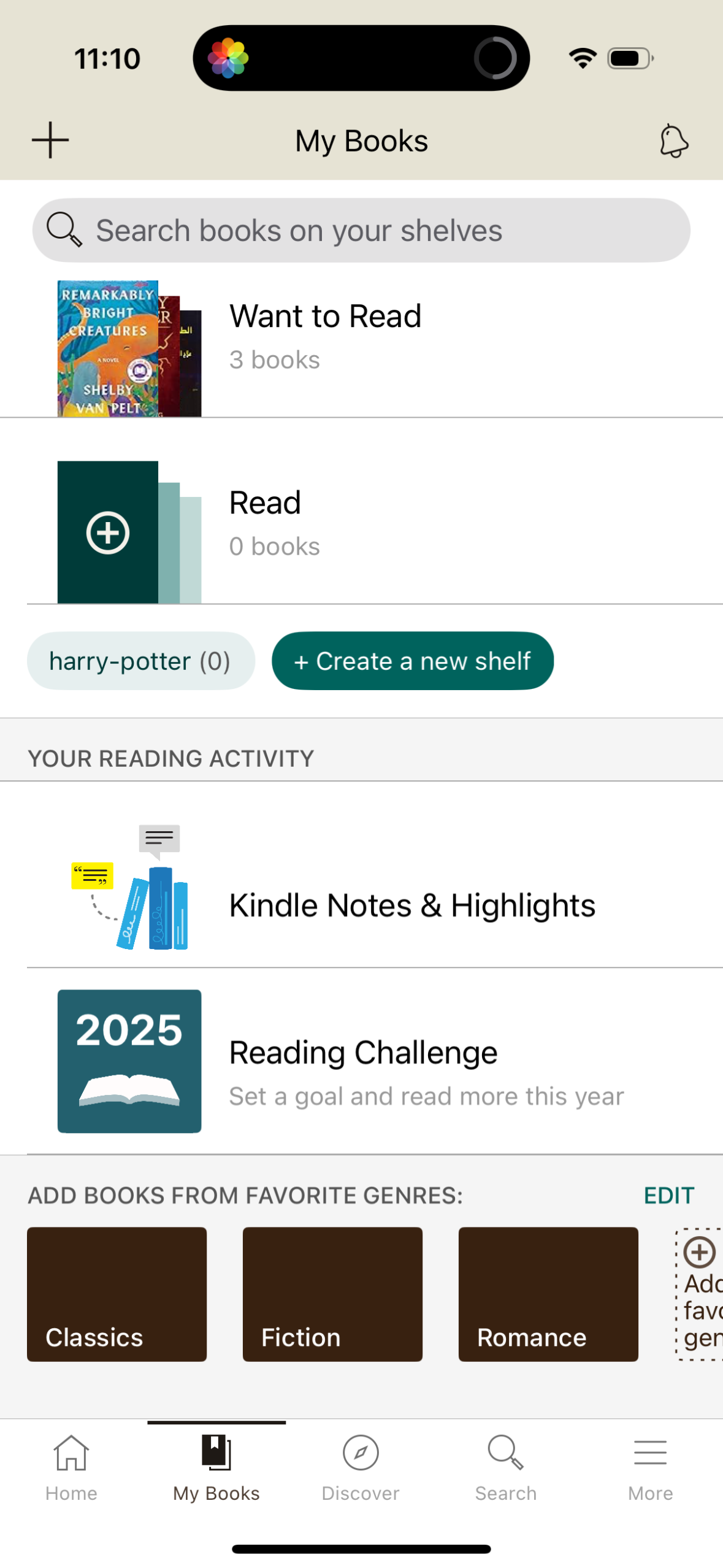Open notifications via the bell icon
Screen dimensions: 723x1568
673,140
